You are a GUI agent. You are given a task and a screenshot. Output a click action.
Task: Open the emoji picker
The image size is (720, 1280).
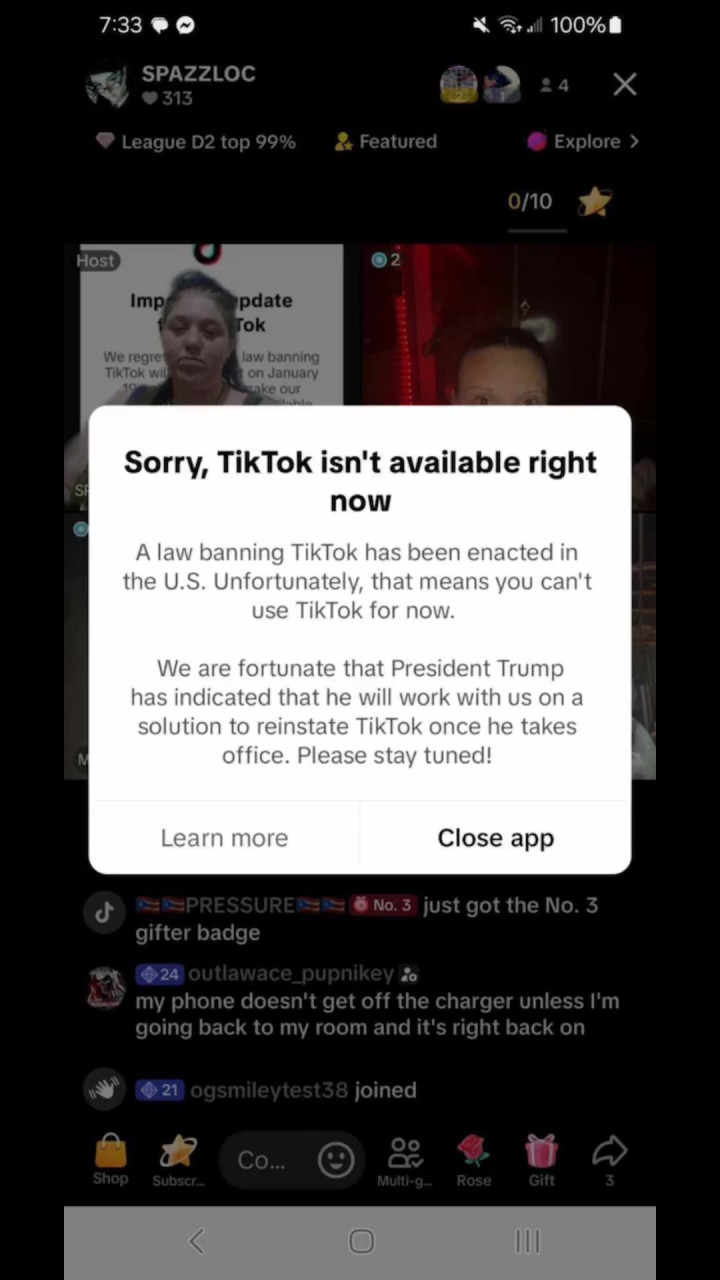[336, 1160]
